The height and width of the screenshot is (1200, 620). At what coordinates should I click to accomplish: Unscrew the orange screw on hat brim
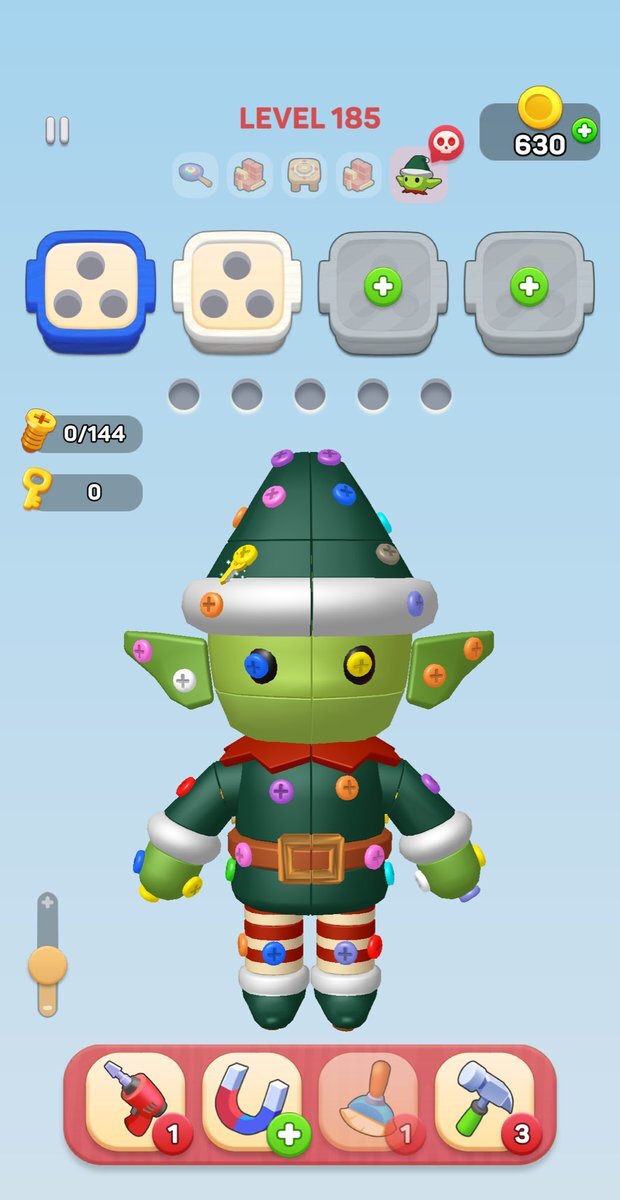pos(211,604)
